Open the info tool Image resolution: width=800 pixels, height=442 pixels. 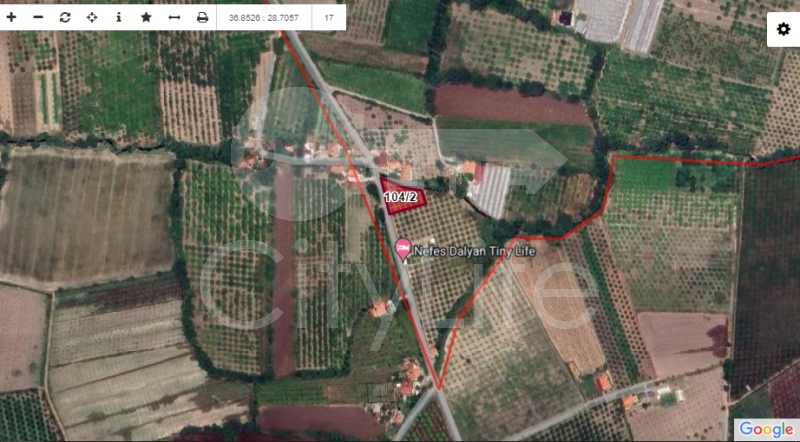coord(119,17)
